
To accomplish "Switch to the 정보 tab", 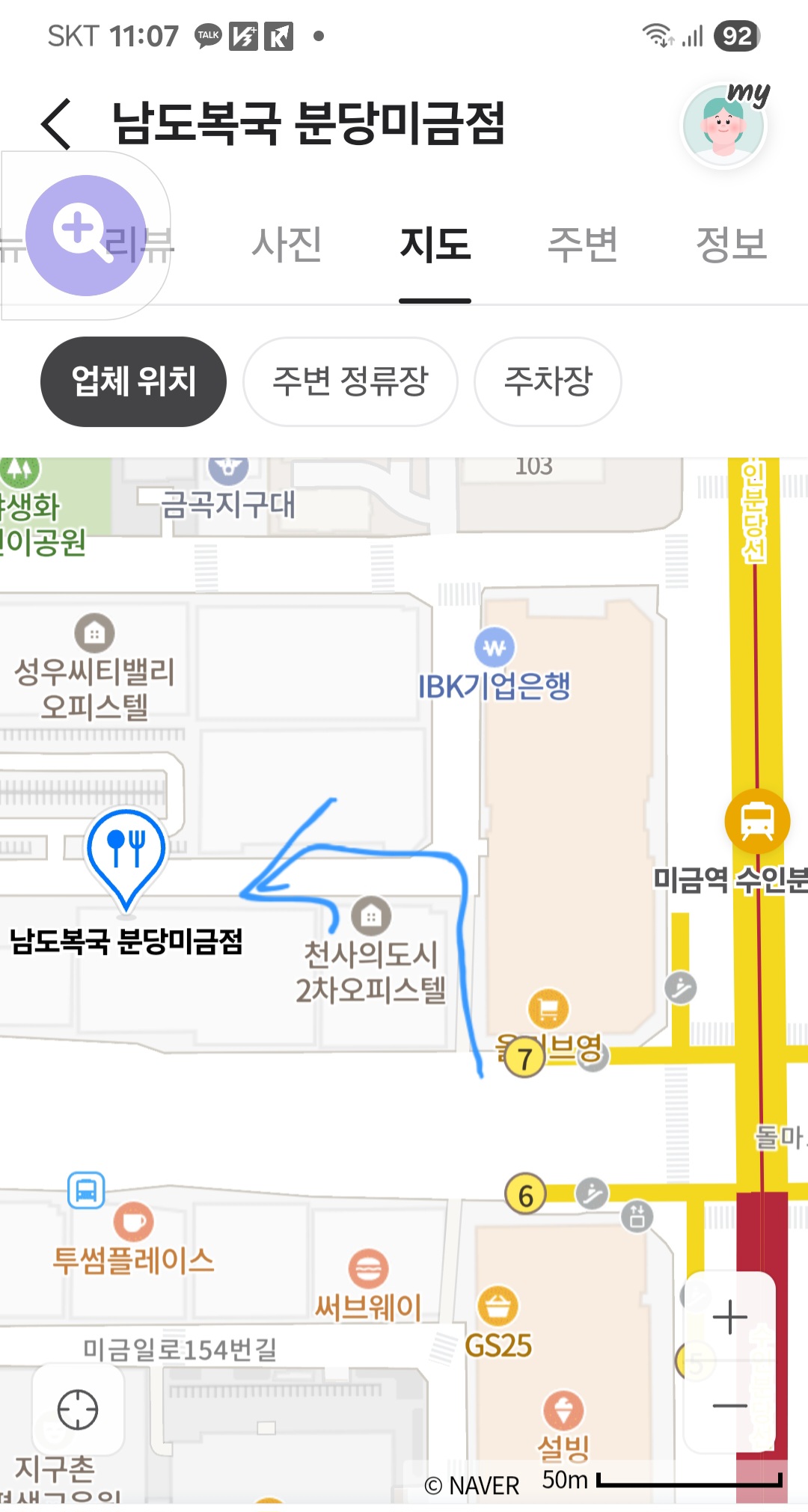I will pos(731,245).
